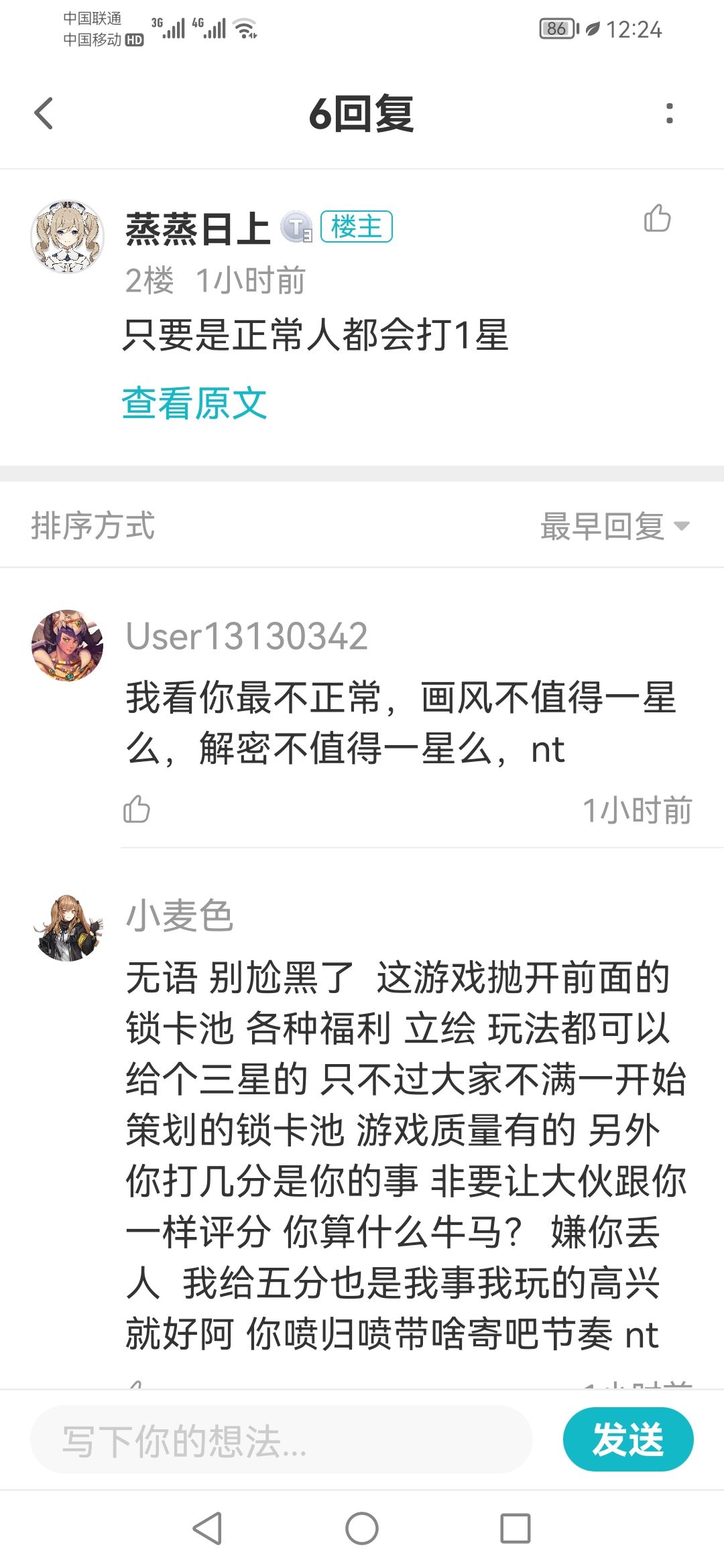The width and height of the screenshot is (724, 1568).
Task: View 小麦色's profile avatar
Action: coord(68,928)
